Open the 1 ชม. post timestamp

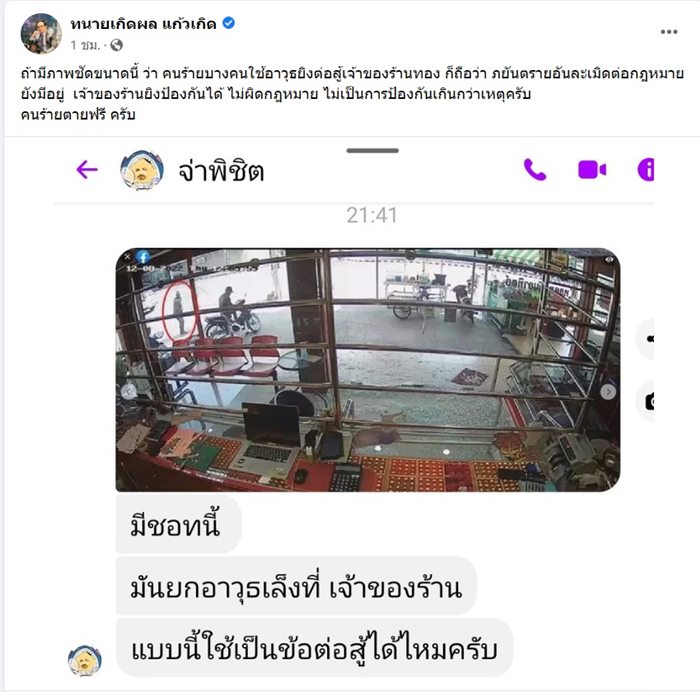[86, 45]
